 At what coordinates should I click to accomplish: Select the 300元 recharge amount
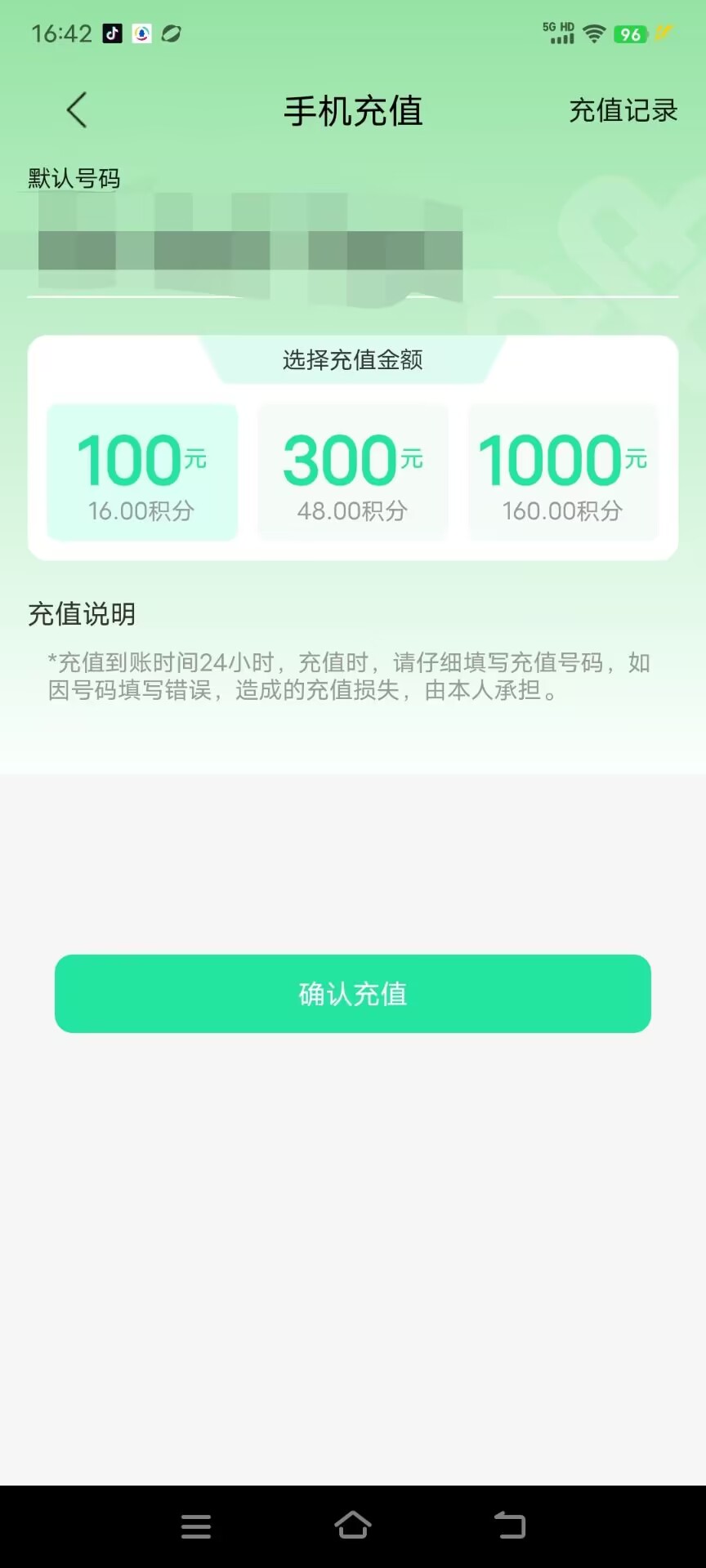(x=353, y=473)
